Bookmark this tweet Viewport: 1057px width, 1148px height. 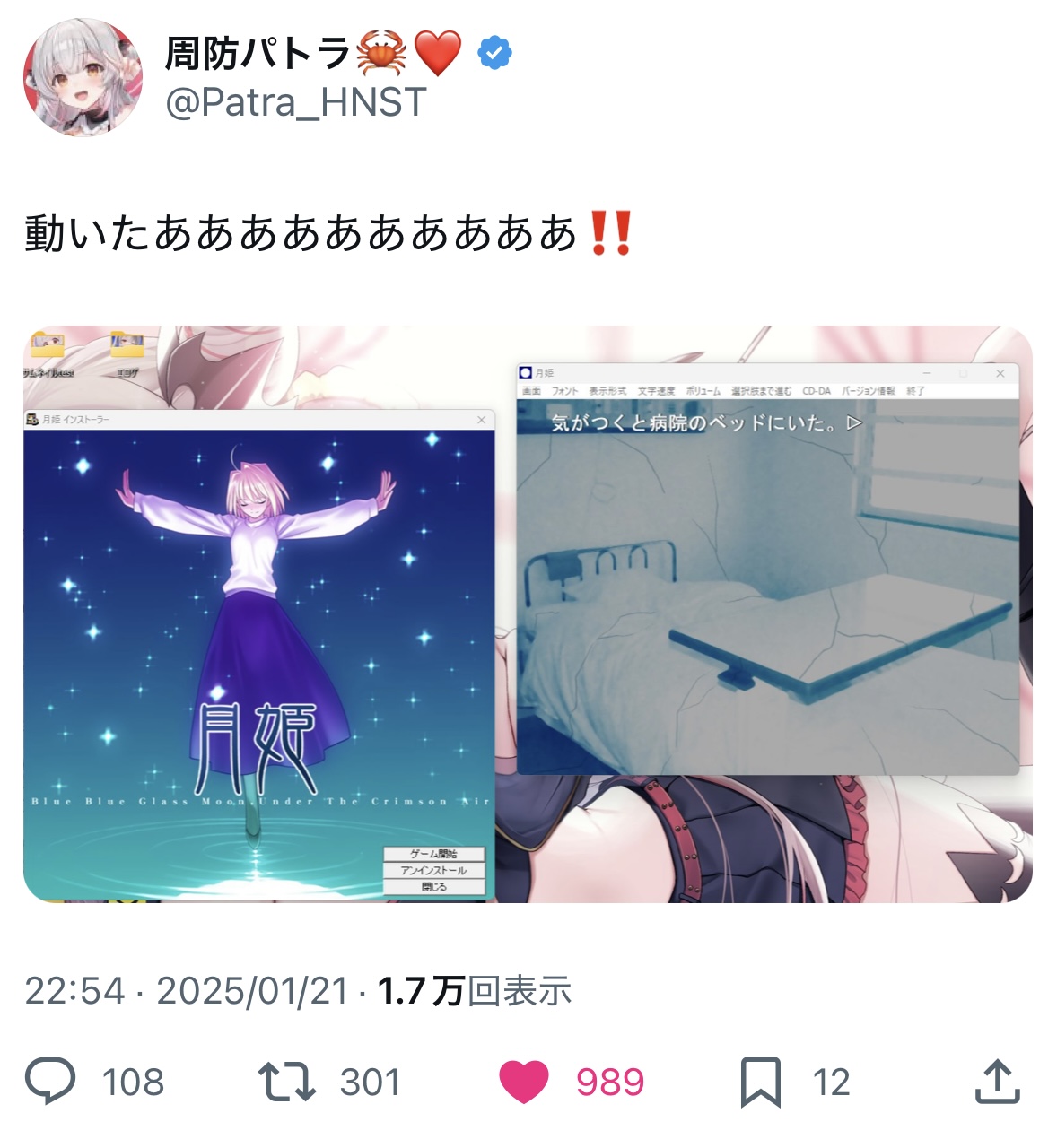(760, 1082)
